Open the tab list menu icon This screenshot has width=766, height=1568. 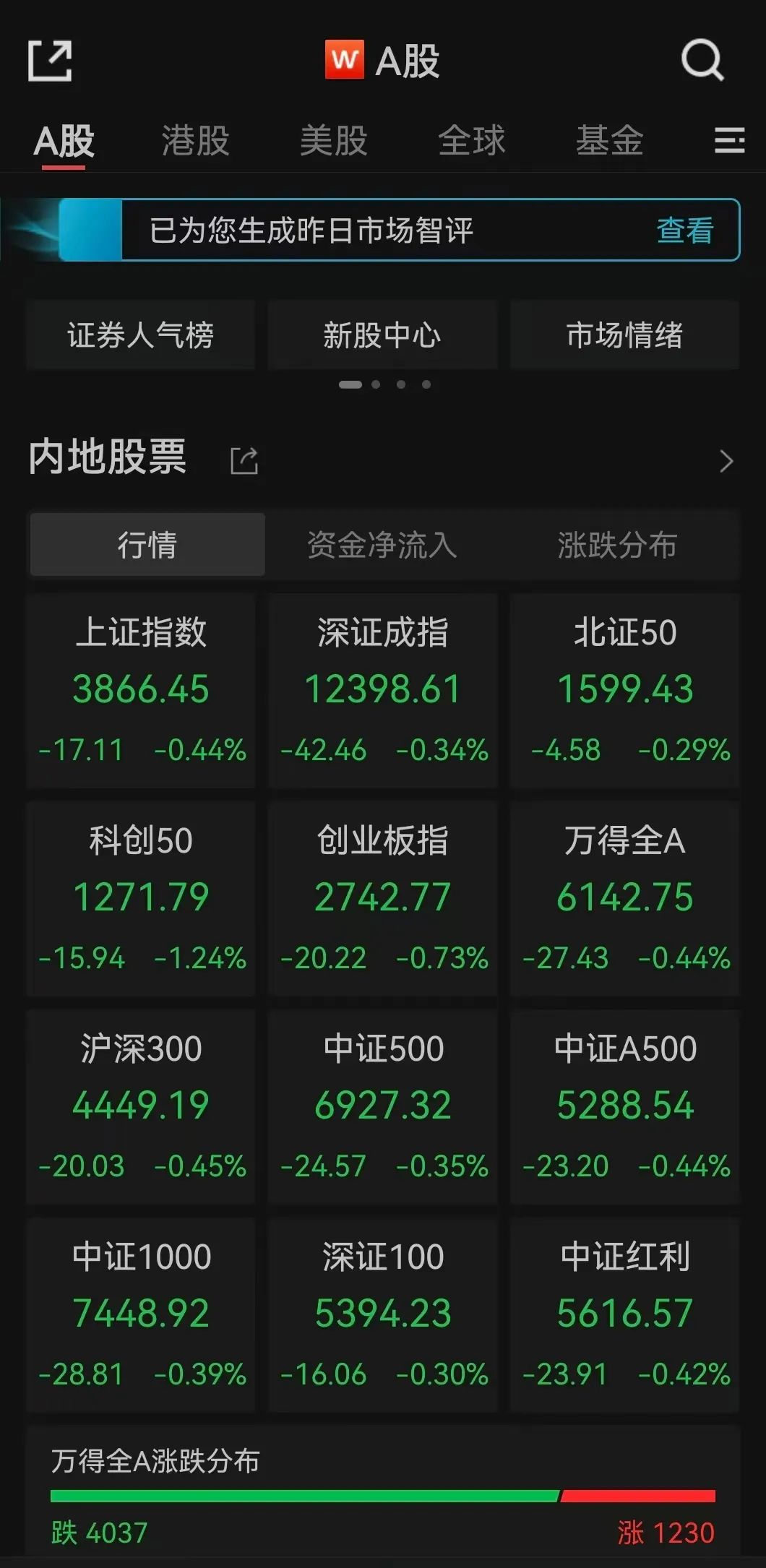point(729,140)
